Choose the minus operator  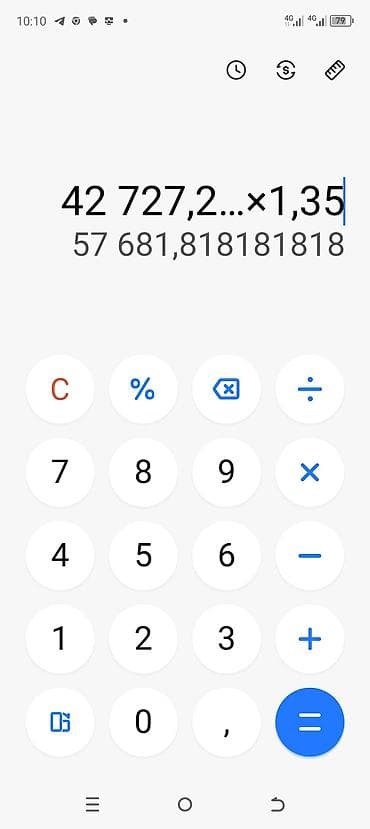(310, 556)
